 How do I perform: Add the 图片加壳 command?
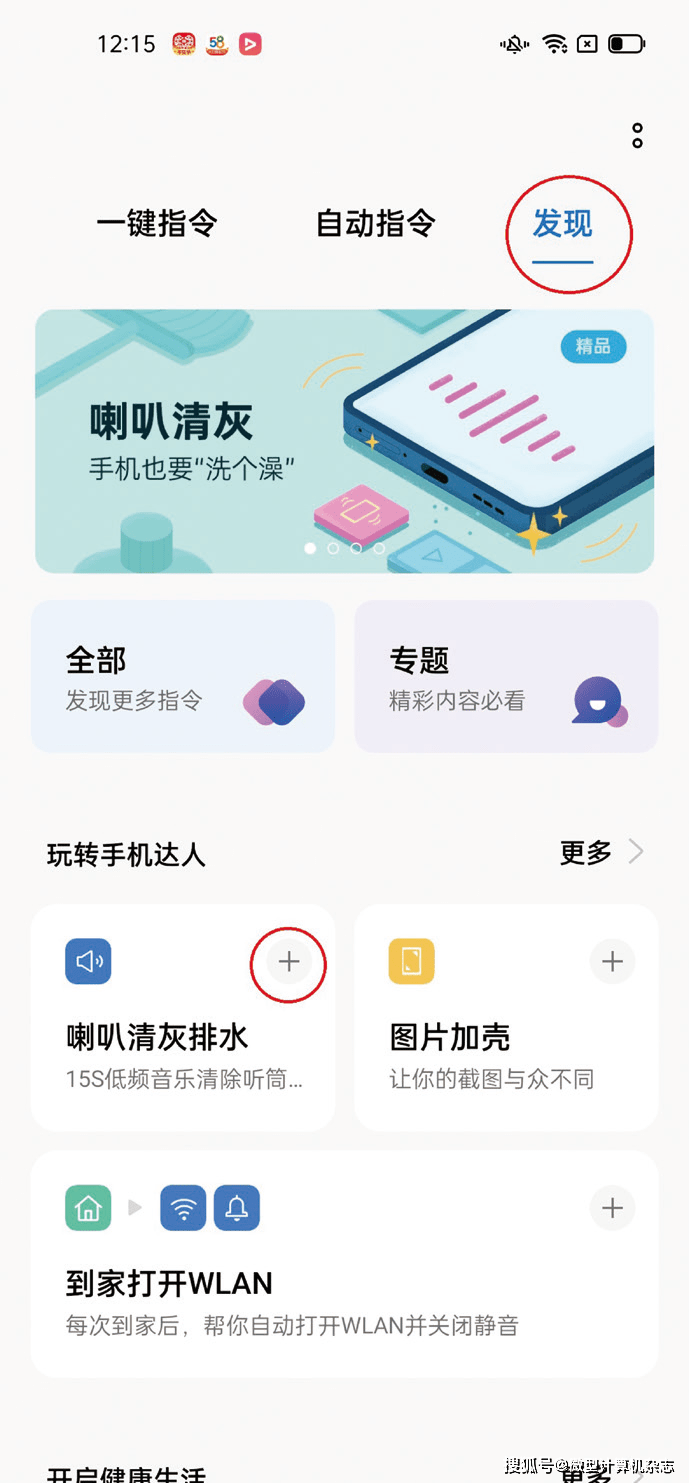612,962
